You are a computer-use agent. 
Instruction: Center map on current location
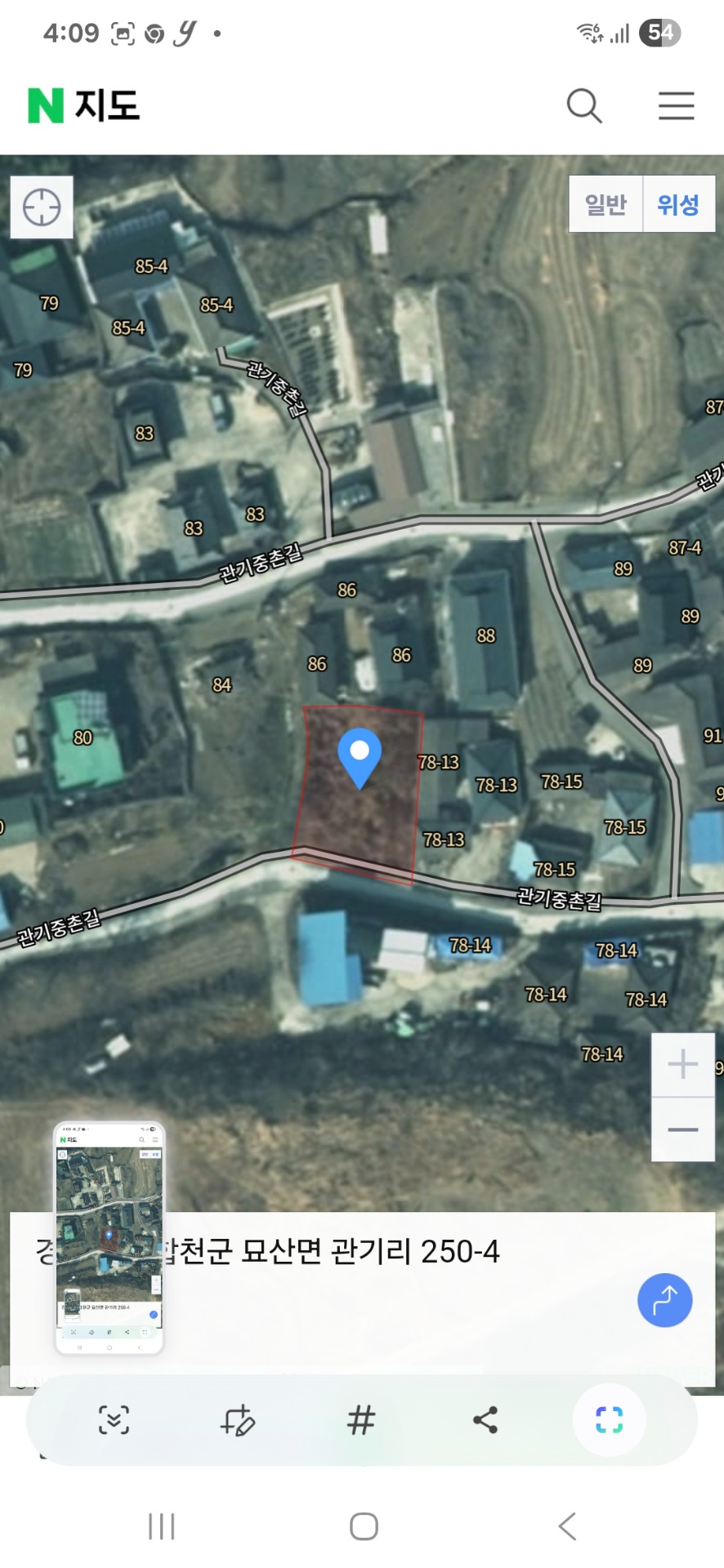[42, 207]
